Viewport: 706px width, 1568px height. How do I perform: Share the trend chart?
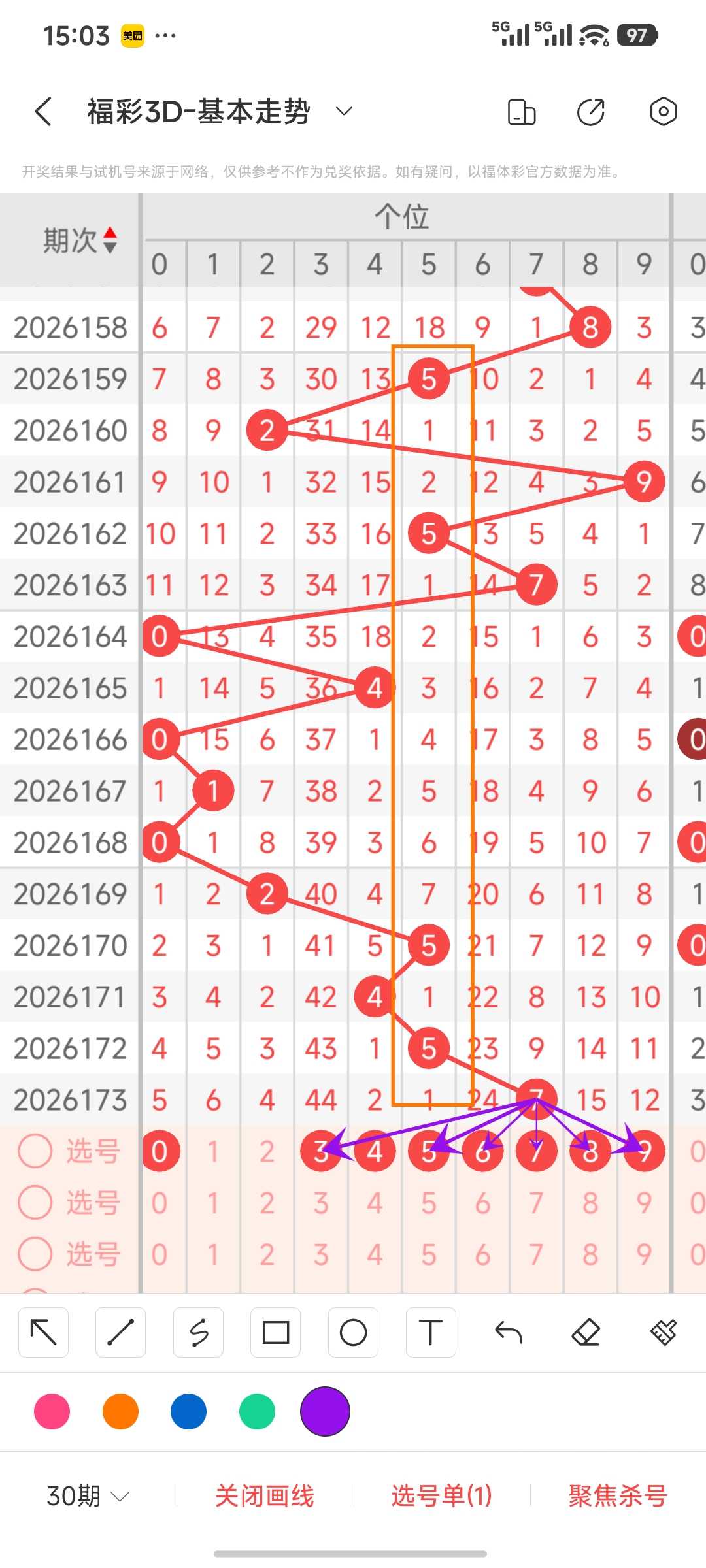[x=591, y=112]
